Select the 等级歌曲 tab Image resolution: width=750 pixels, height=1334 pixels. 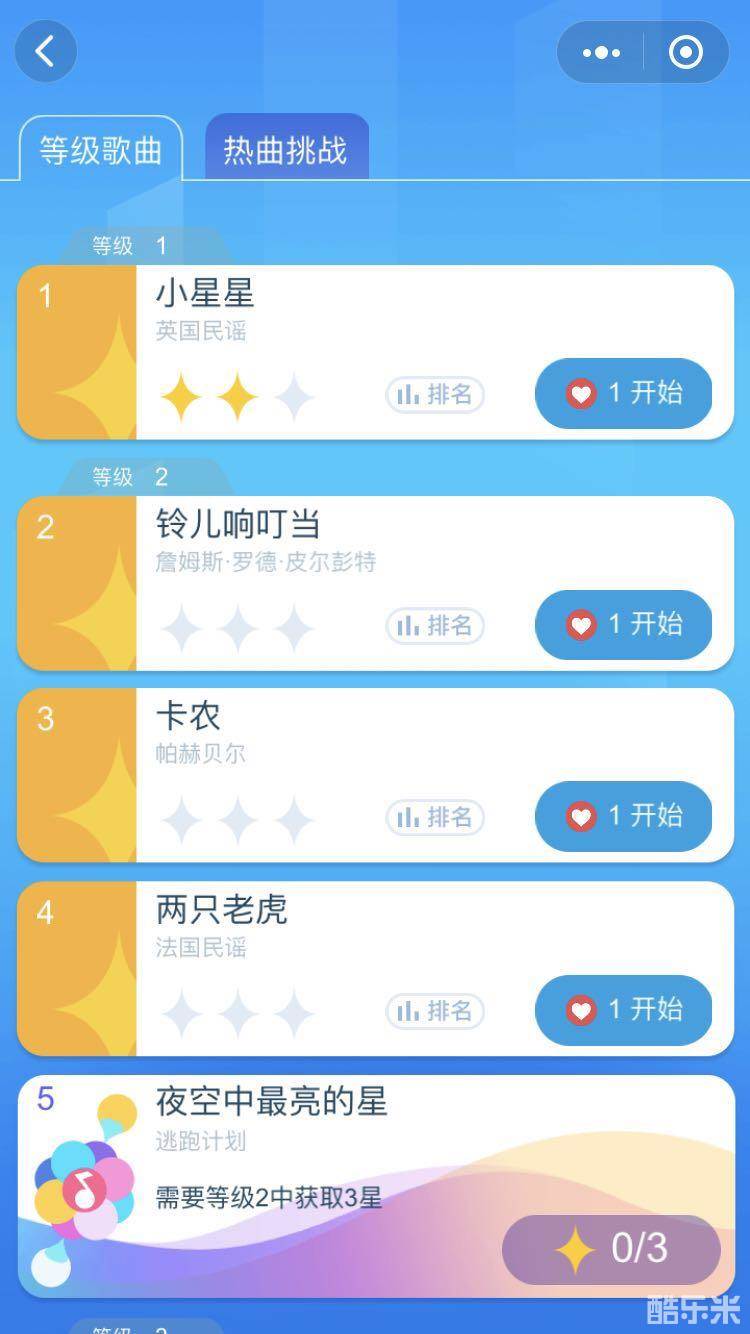pos(99,144)
